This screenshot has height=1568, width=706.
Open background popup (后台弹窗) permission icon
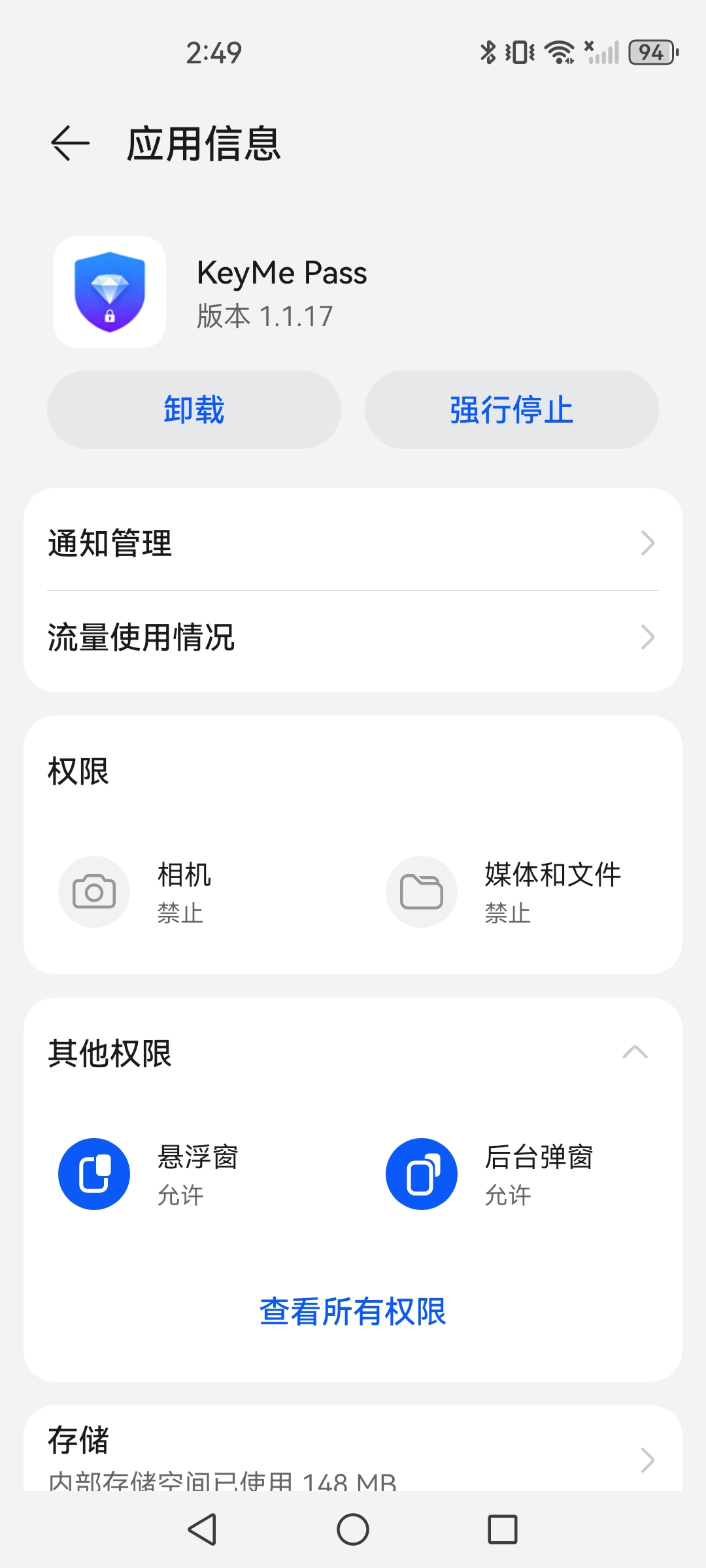[421, 1173]
